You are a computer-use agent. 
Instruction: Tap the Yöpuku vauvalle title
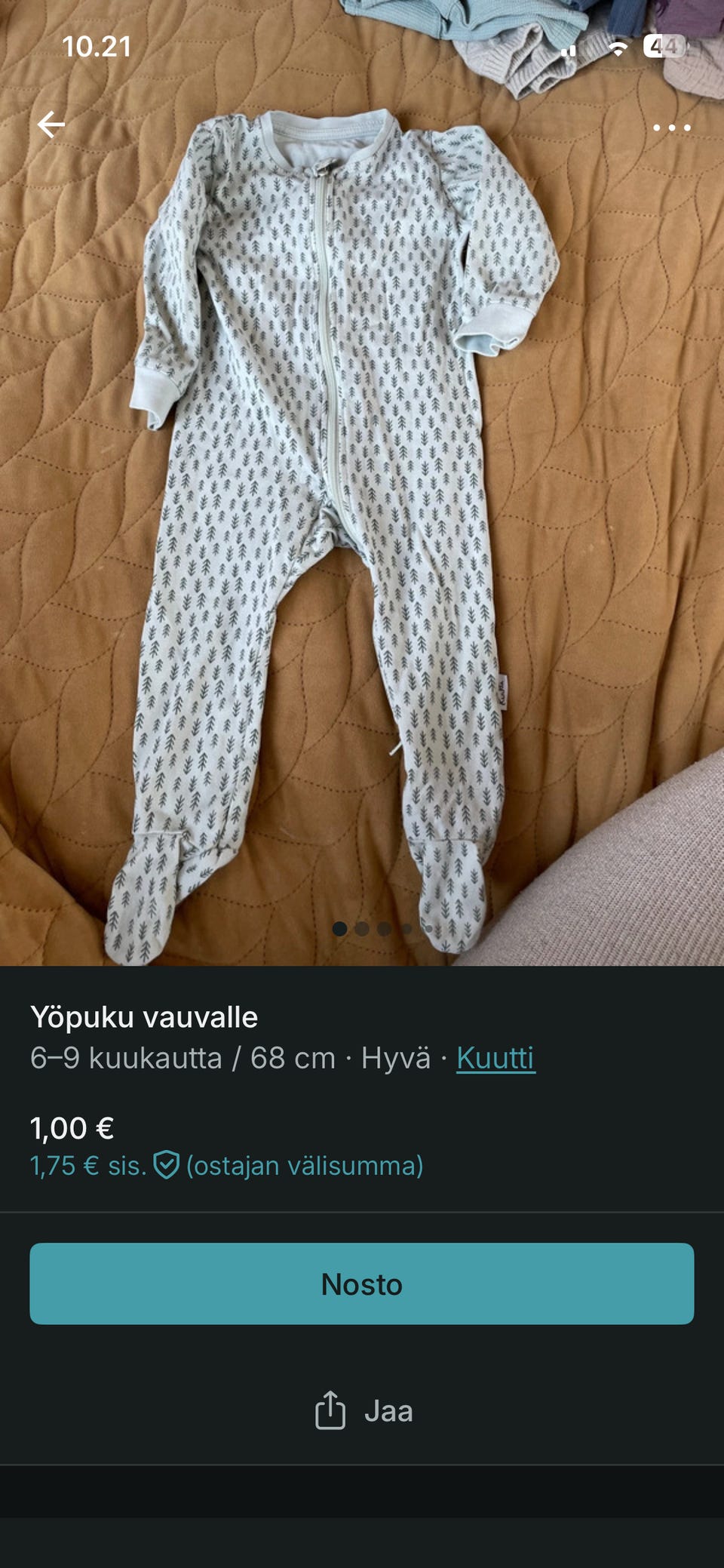click(x=145, y=1016)
